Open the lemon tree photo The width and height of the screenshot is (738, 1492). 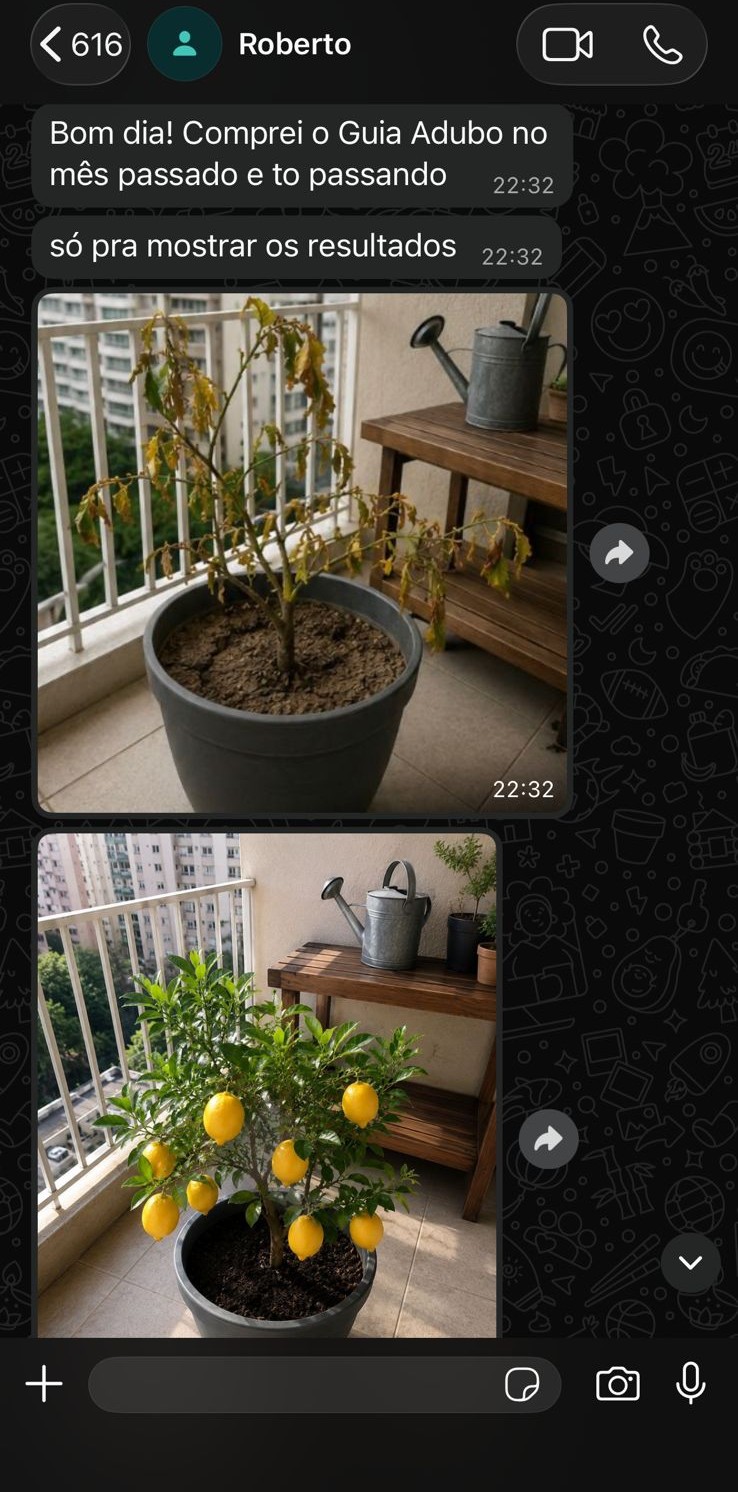pyautogui.click(x=267, y=1085)
